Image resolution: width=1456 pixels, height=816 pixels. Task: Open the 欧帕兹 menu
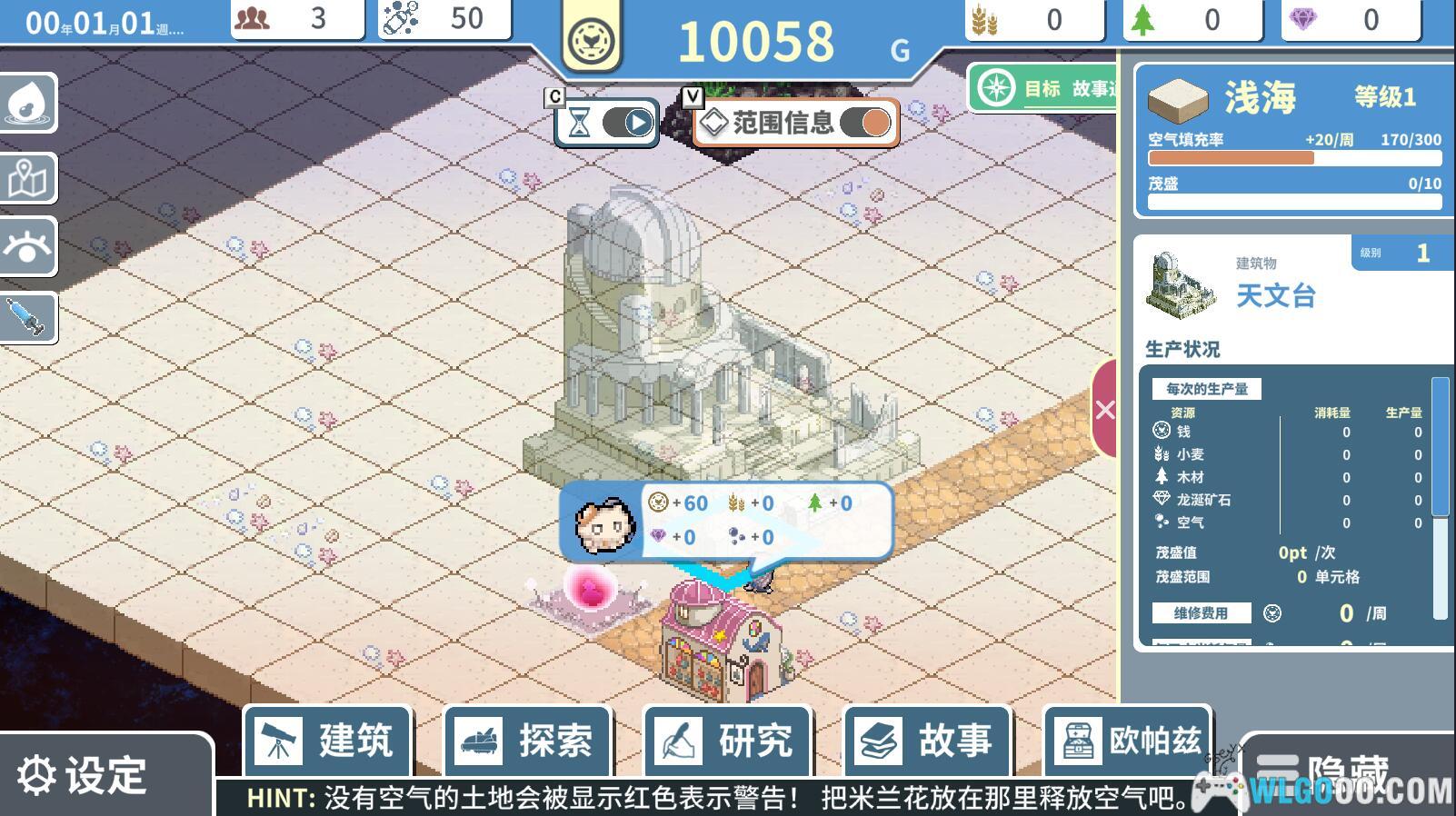[1128, 741]
